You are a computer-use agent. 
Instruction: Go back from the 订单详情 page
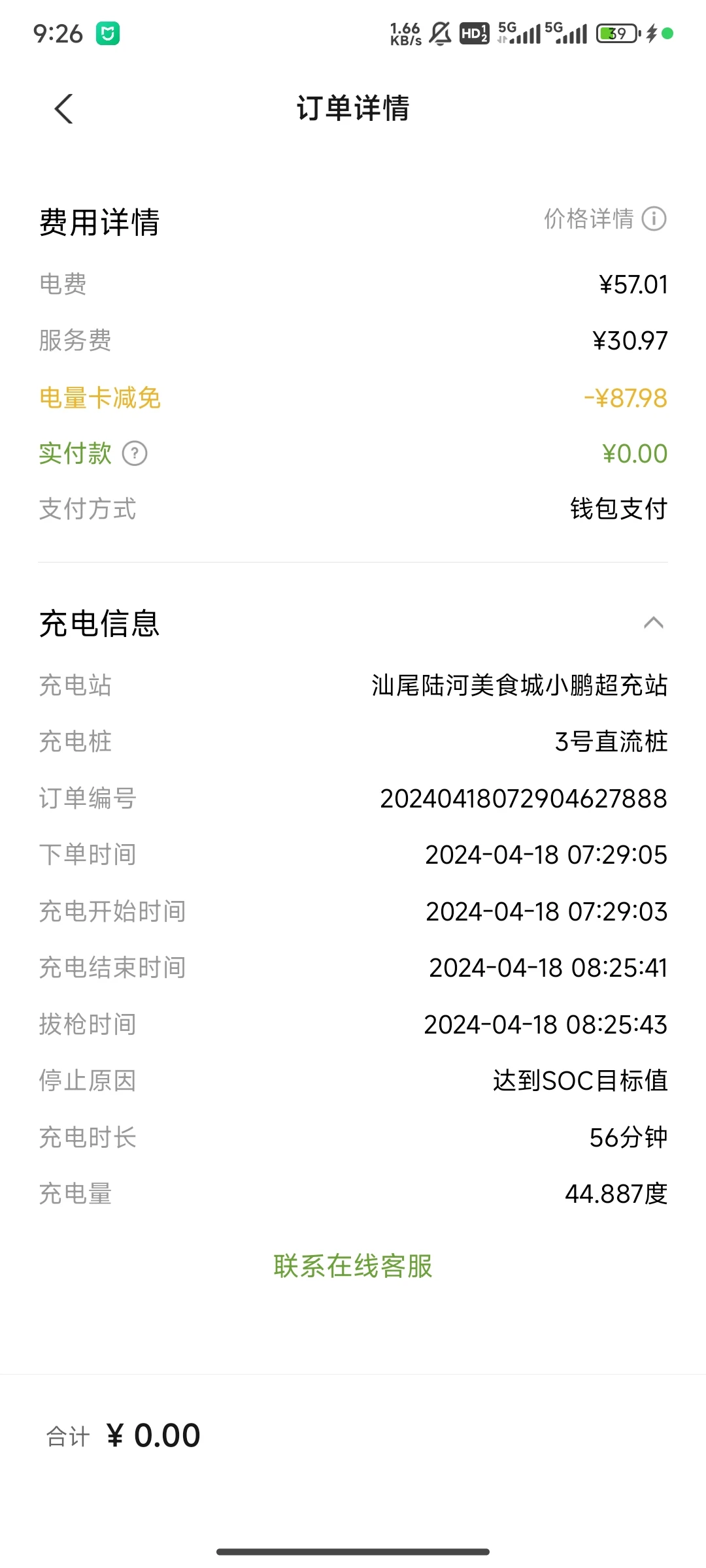pos(63,108)
